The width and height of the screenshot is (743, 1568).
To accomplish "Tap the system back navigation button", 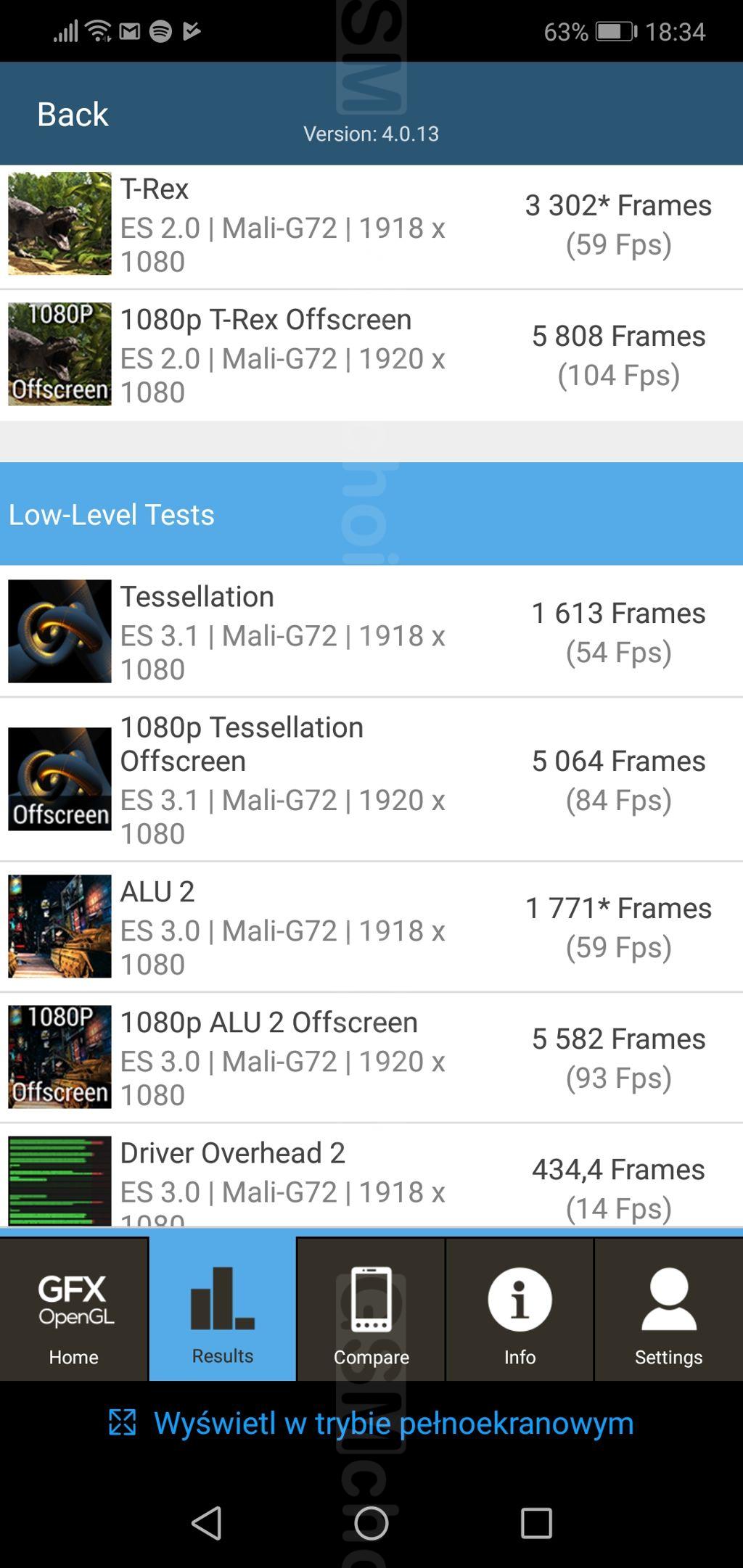I will click(207, 1522).
